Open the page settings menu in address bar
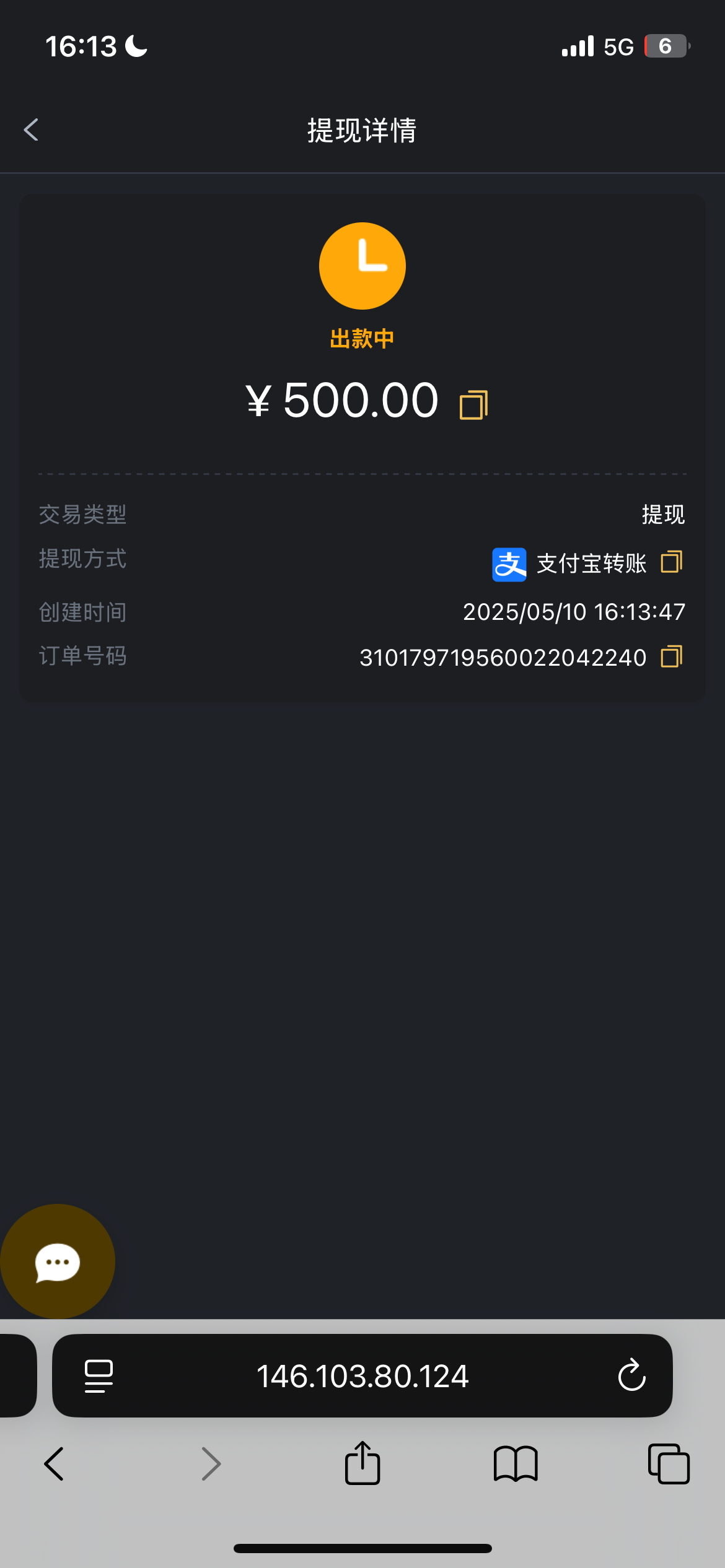Image resolution: width=725 pixels, height=1568 pixels. coord(99,1376)
